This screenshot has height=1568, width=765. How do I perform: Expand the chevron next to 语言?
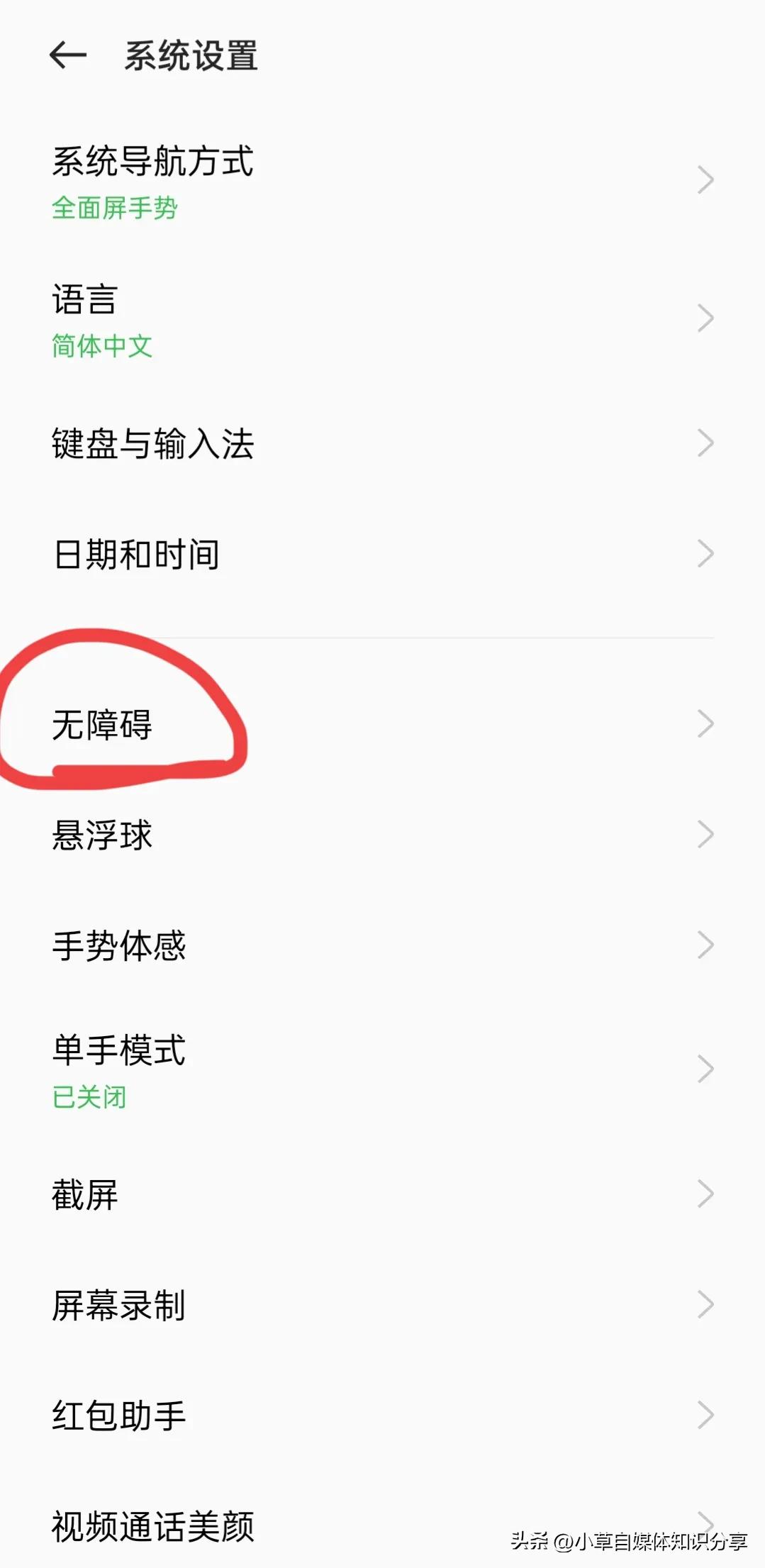(704, 318)
